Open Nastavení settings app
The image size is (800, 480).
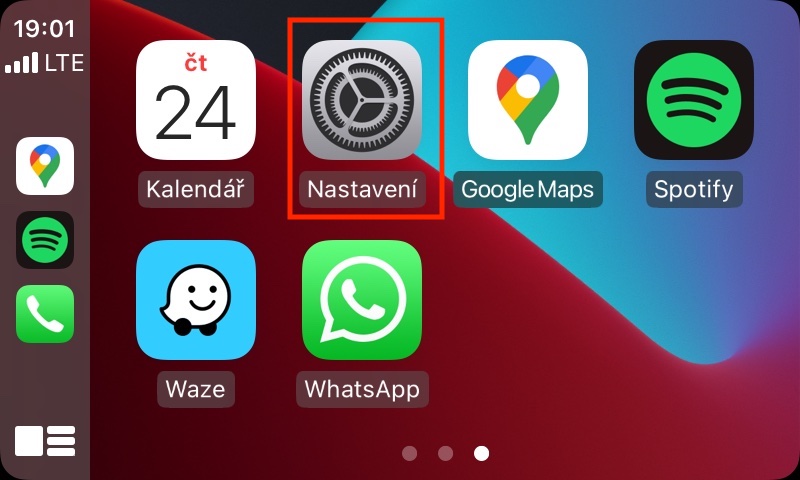[362, 100]
